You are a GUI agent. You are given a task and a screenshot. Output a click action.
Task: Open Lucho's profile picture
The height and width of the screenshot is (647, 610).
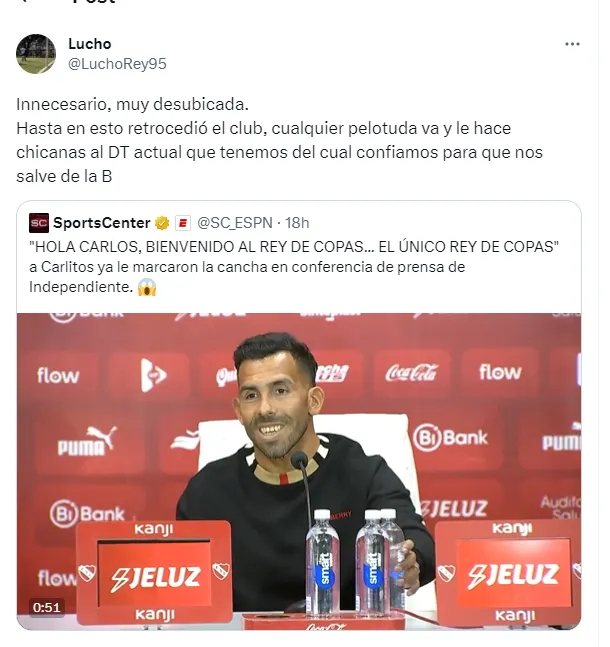[36, 54]
